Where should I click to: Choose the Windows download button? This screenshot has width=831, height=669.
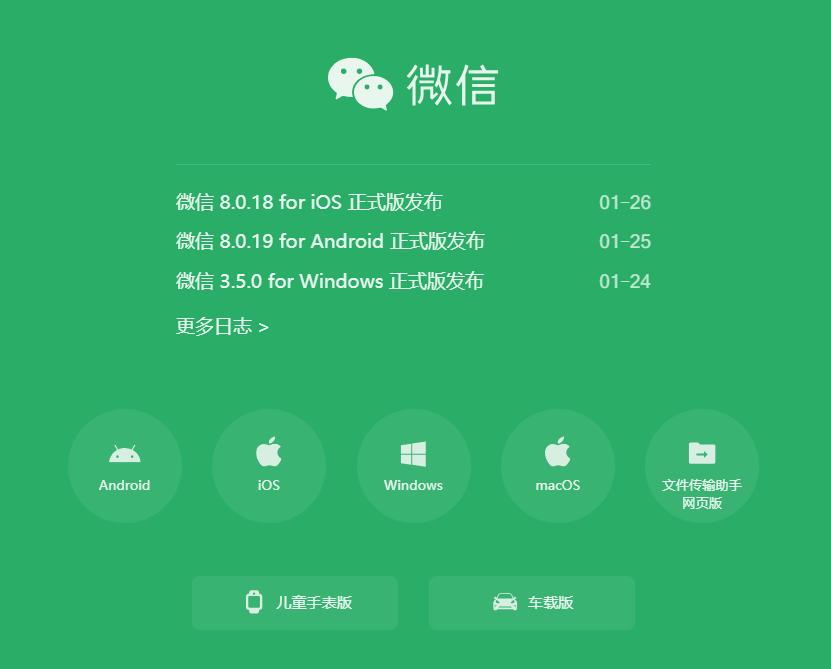(x=413, y=466)
